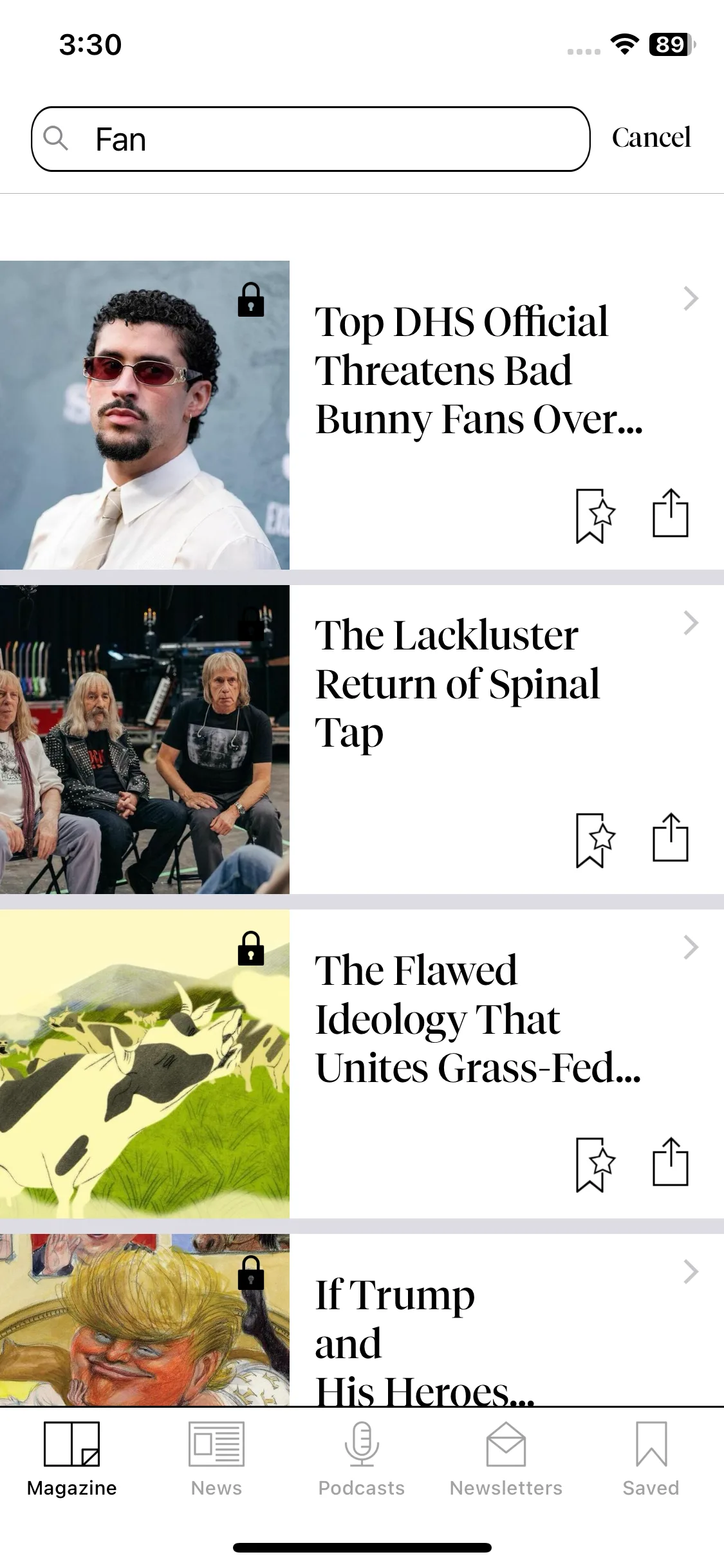724x1568 pixels.
Task: Save the Spinal Tap article to bookmarks
Action: click(x=594, y=840)
